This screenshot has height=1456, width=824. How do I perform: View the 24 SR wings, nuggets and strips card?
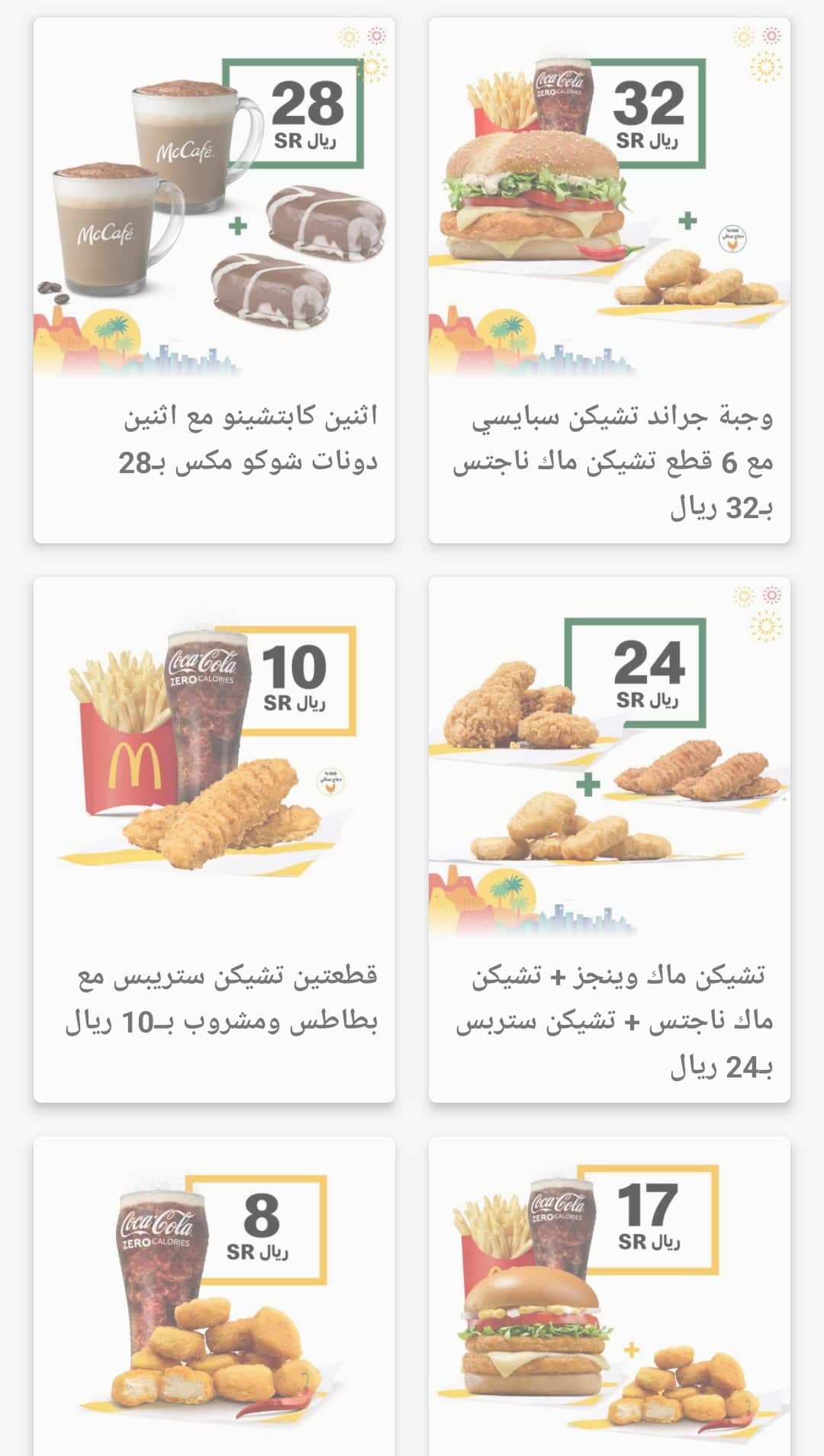610,839
